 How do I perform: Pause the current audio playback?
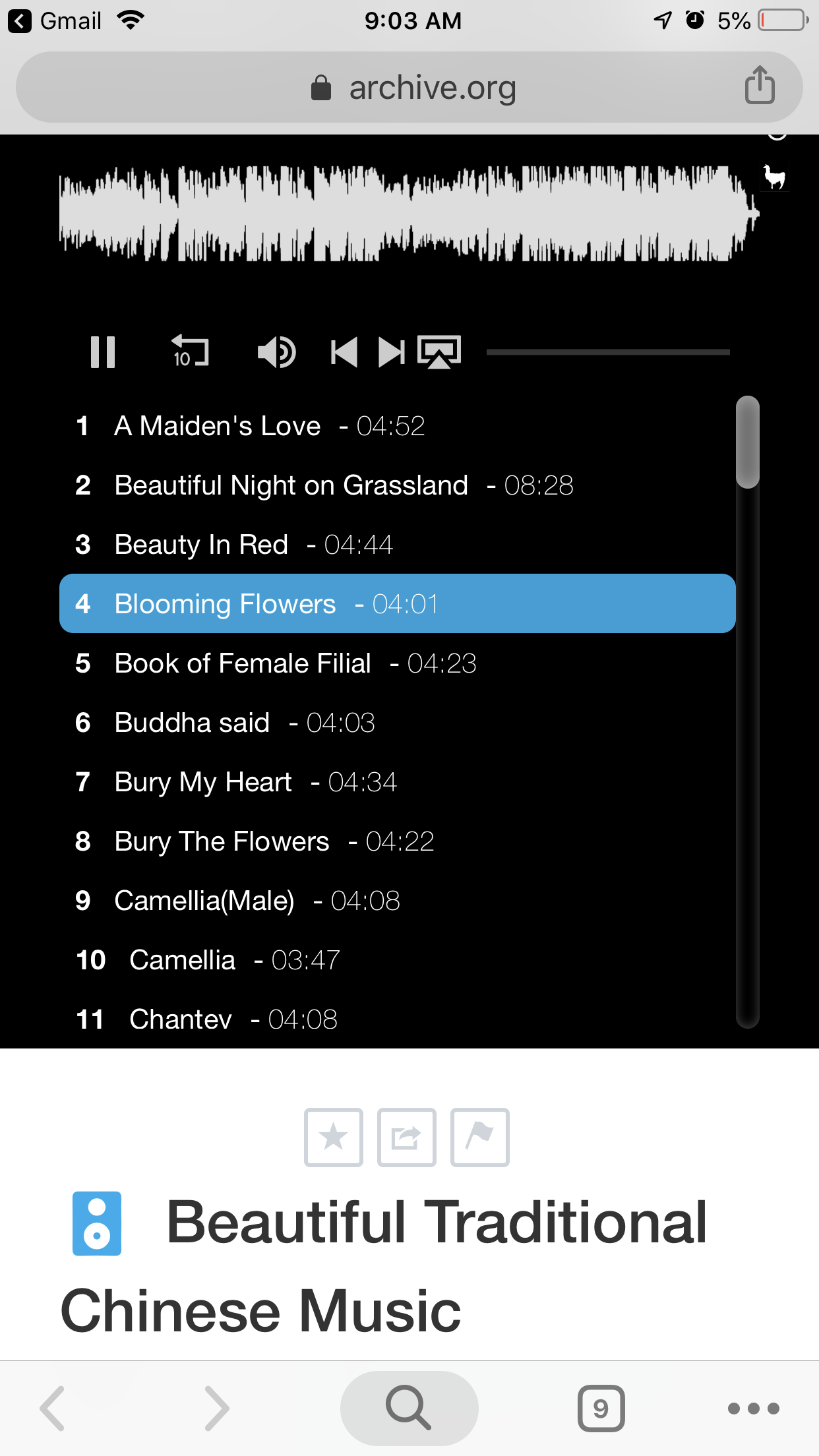(x=103, y=352)
